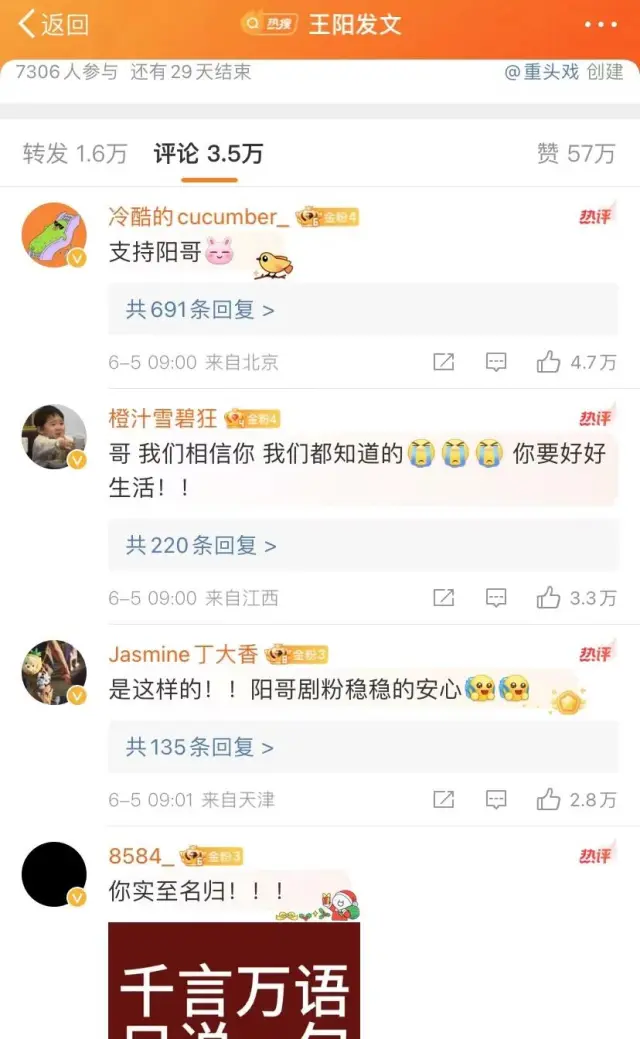Screen dimensions: 640x1039
Task: View the image in 8584_'s comment
Action: click(234, 980)
